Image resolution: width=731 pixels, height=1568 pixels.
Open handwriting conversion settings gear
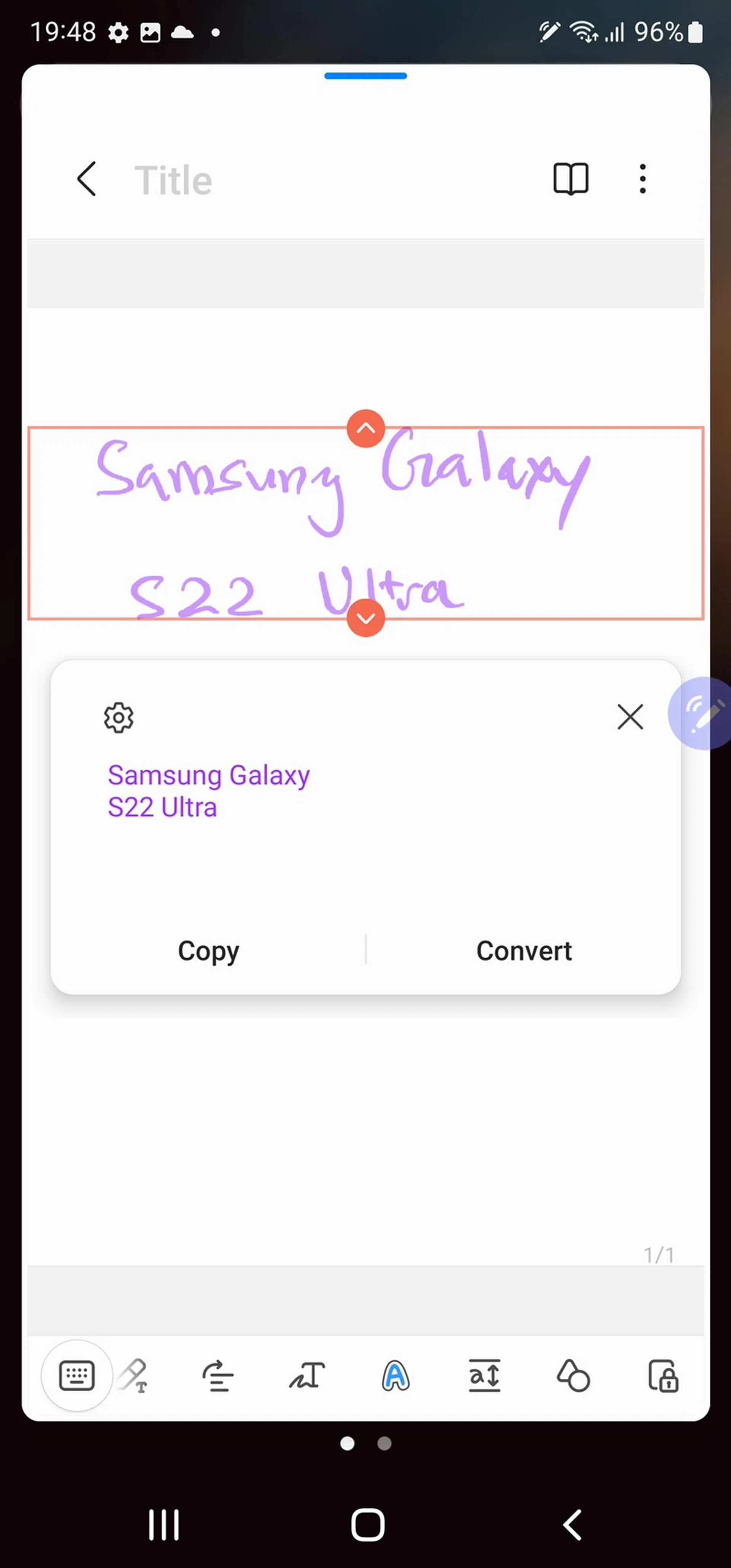click(119, 718)
